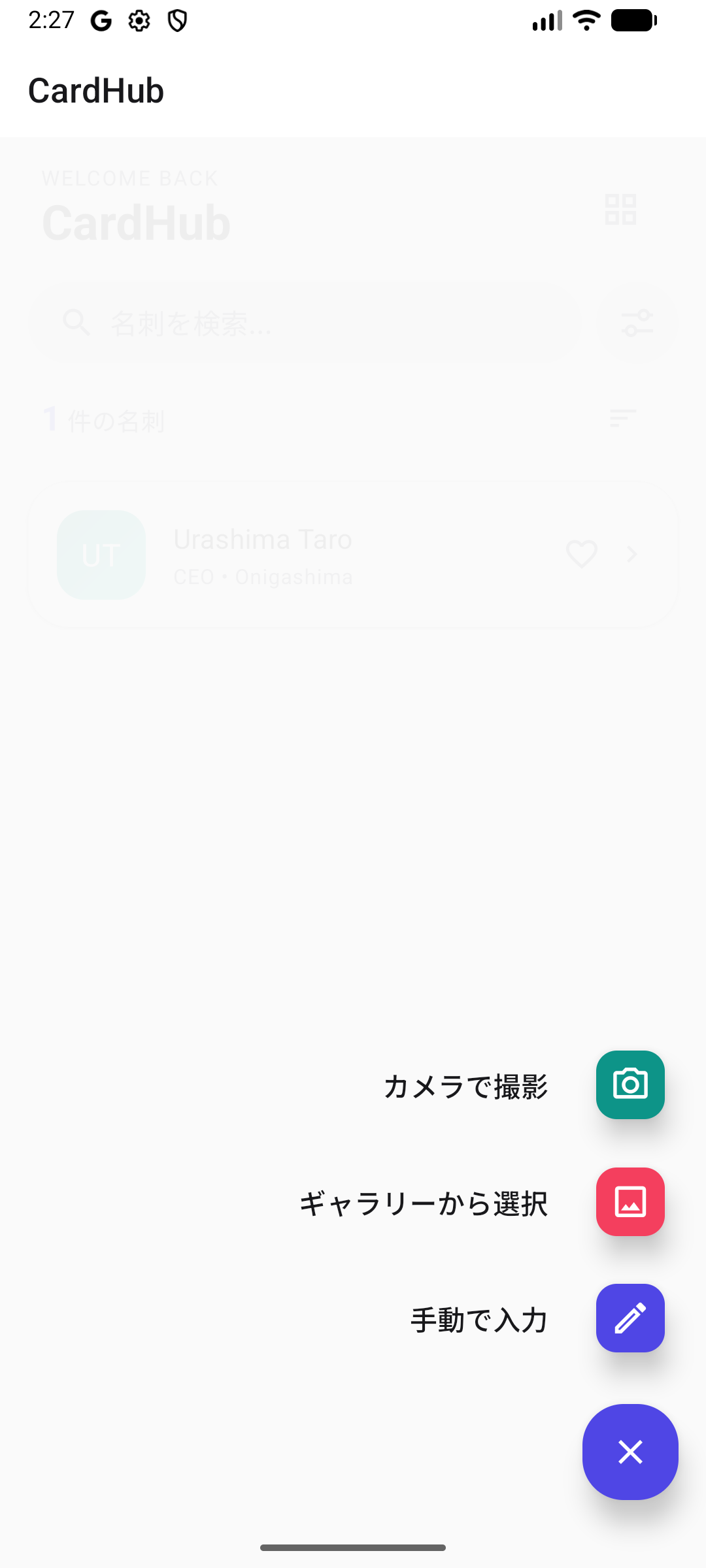The image size is (706, 1568).
Task: Tap the pink gallery image icon
Action: [630, 1202]
